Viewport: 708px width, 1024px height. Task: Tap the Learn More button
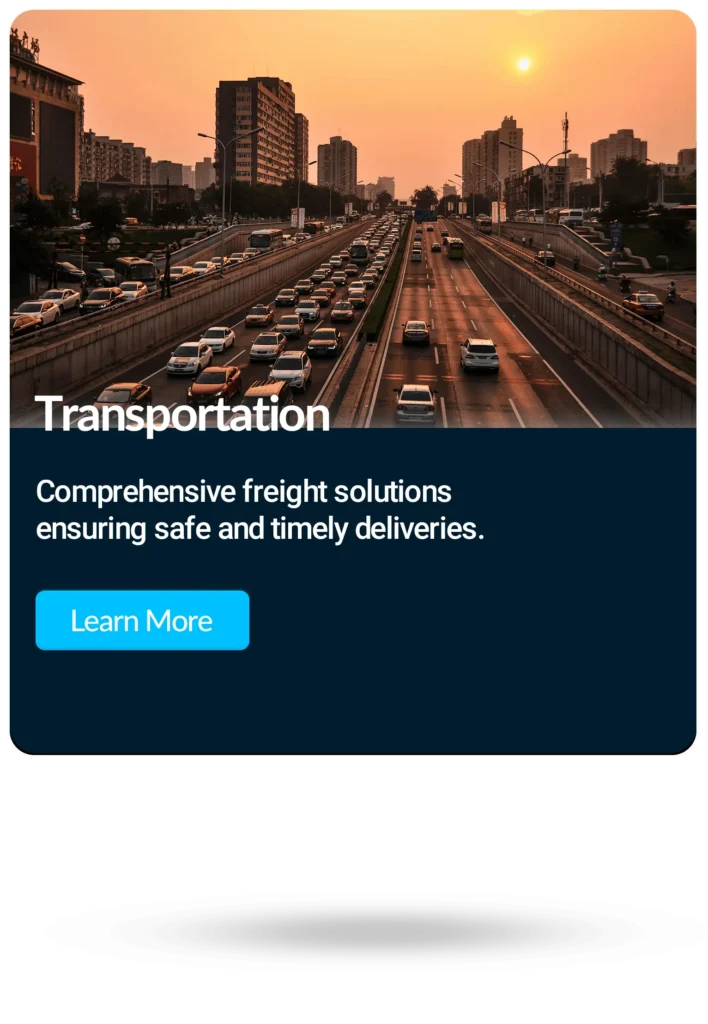[142, 620]
